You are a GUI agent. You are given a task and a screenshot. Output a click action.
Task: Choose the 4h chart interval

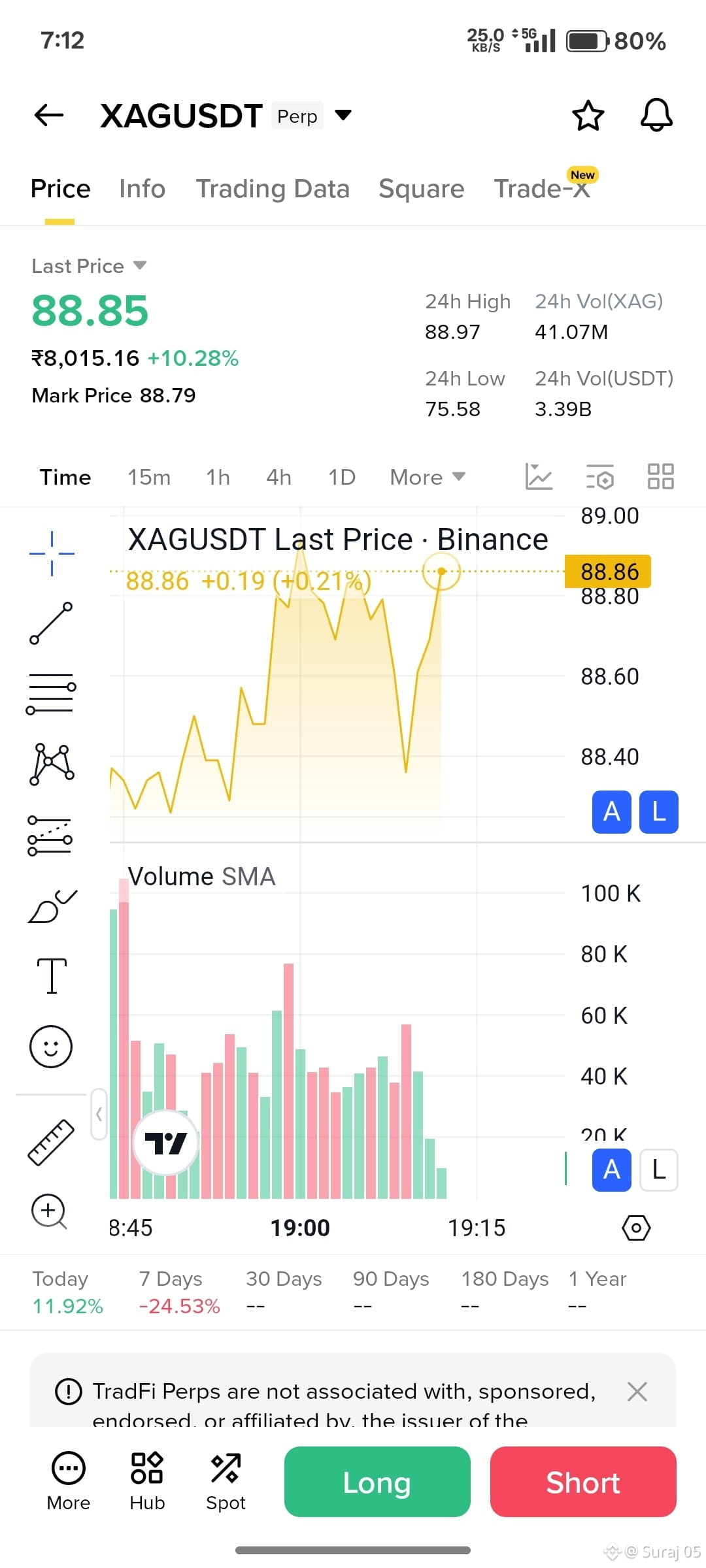278,478
